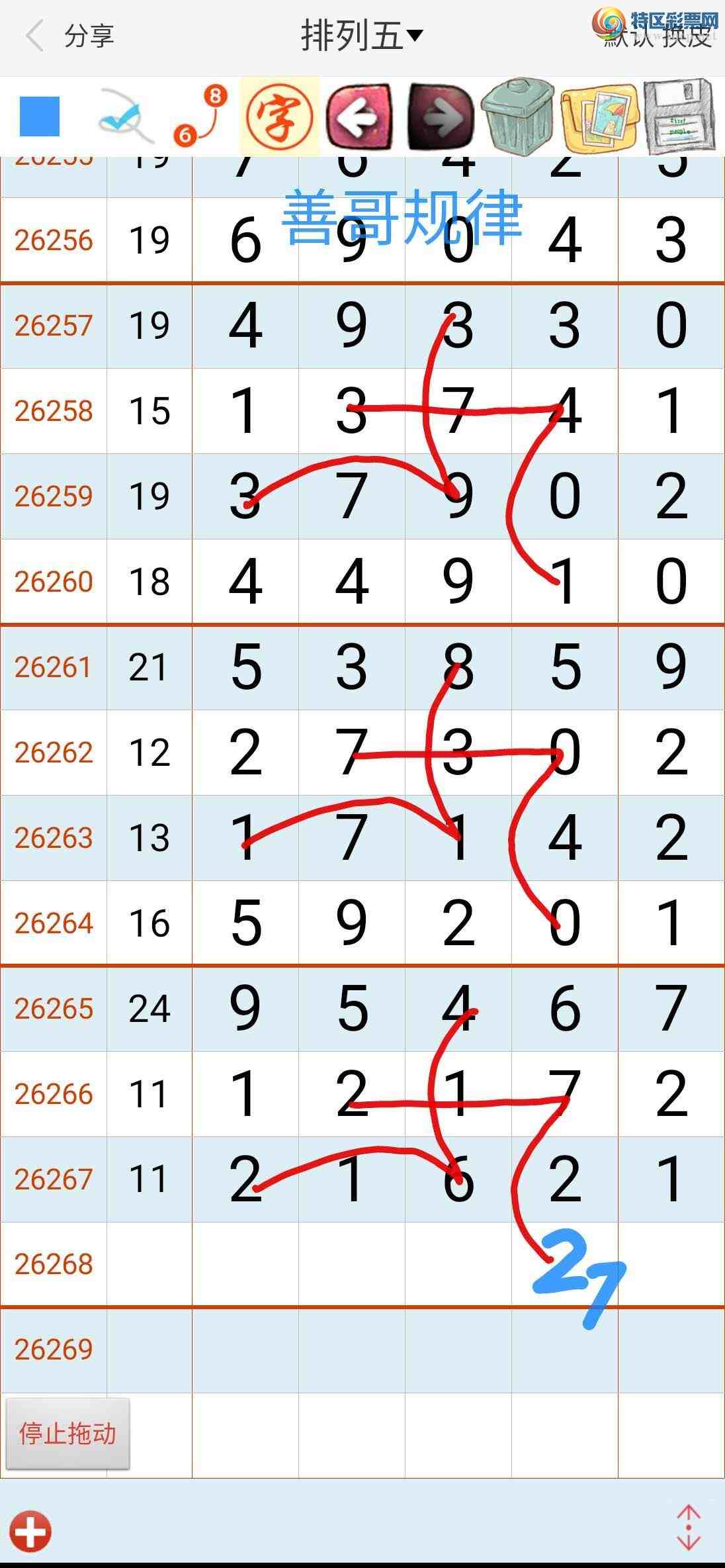Screen dimensions: 725x1568
Task: Select the number connecting line tool
Action: click(201, 115)
